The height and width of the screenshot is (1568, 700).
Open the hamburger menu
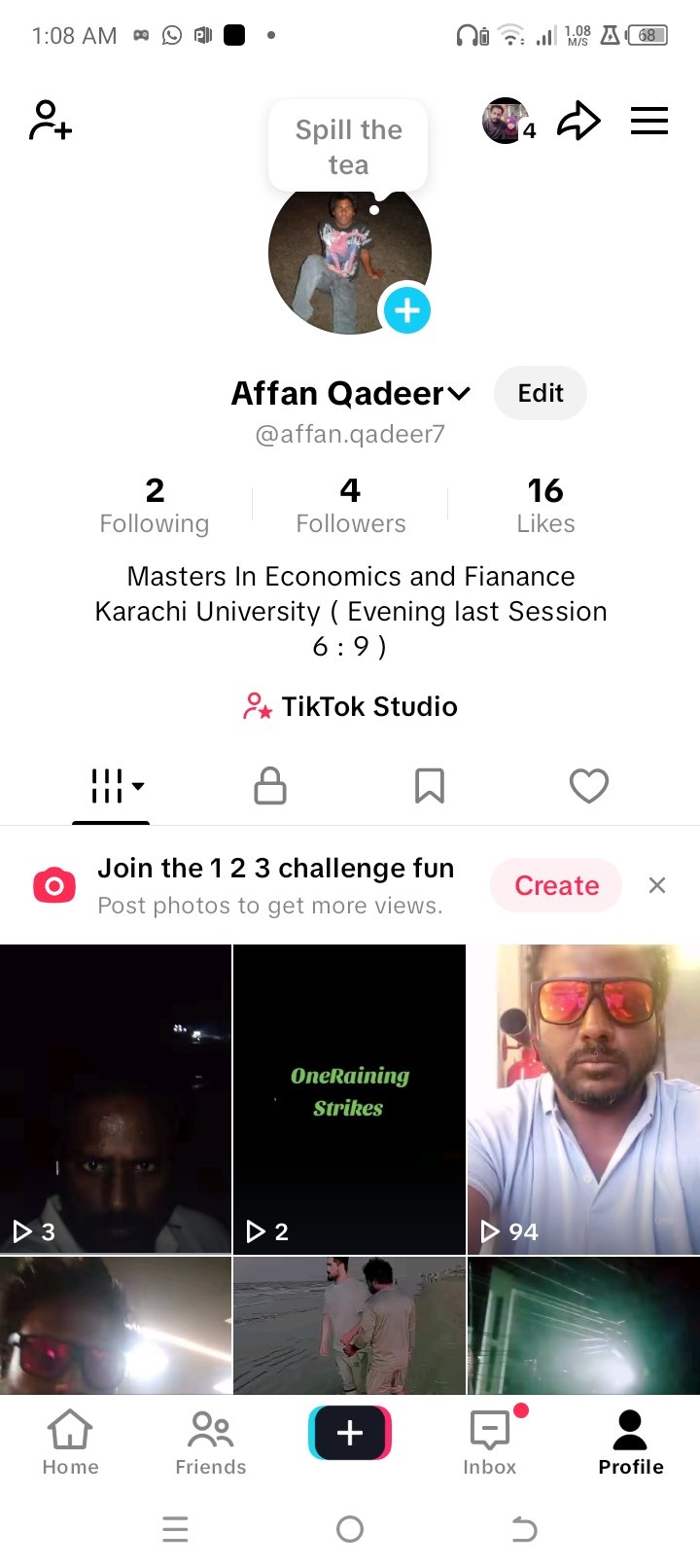(x=648, y=122)
